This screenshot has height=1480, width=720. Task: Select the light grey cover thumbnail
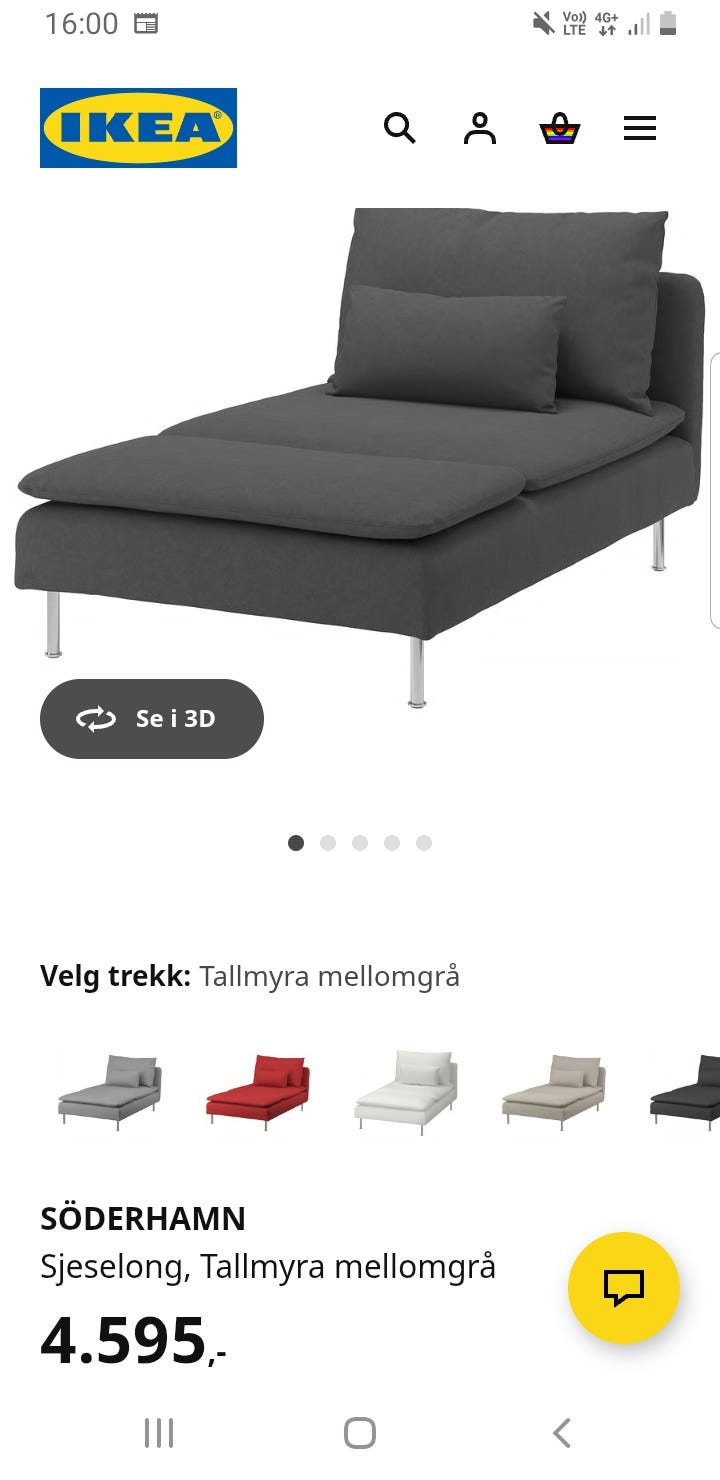click(x=110, y=1090)
